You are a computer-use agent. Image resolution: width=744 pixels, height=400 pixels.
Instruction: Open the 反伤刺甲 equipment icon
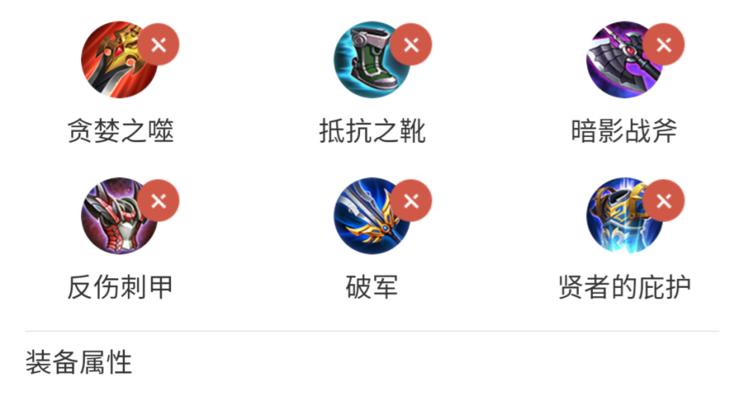coord(115,217)
